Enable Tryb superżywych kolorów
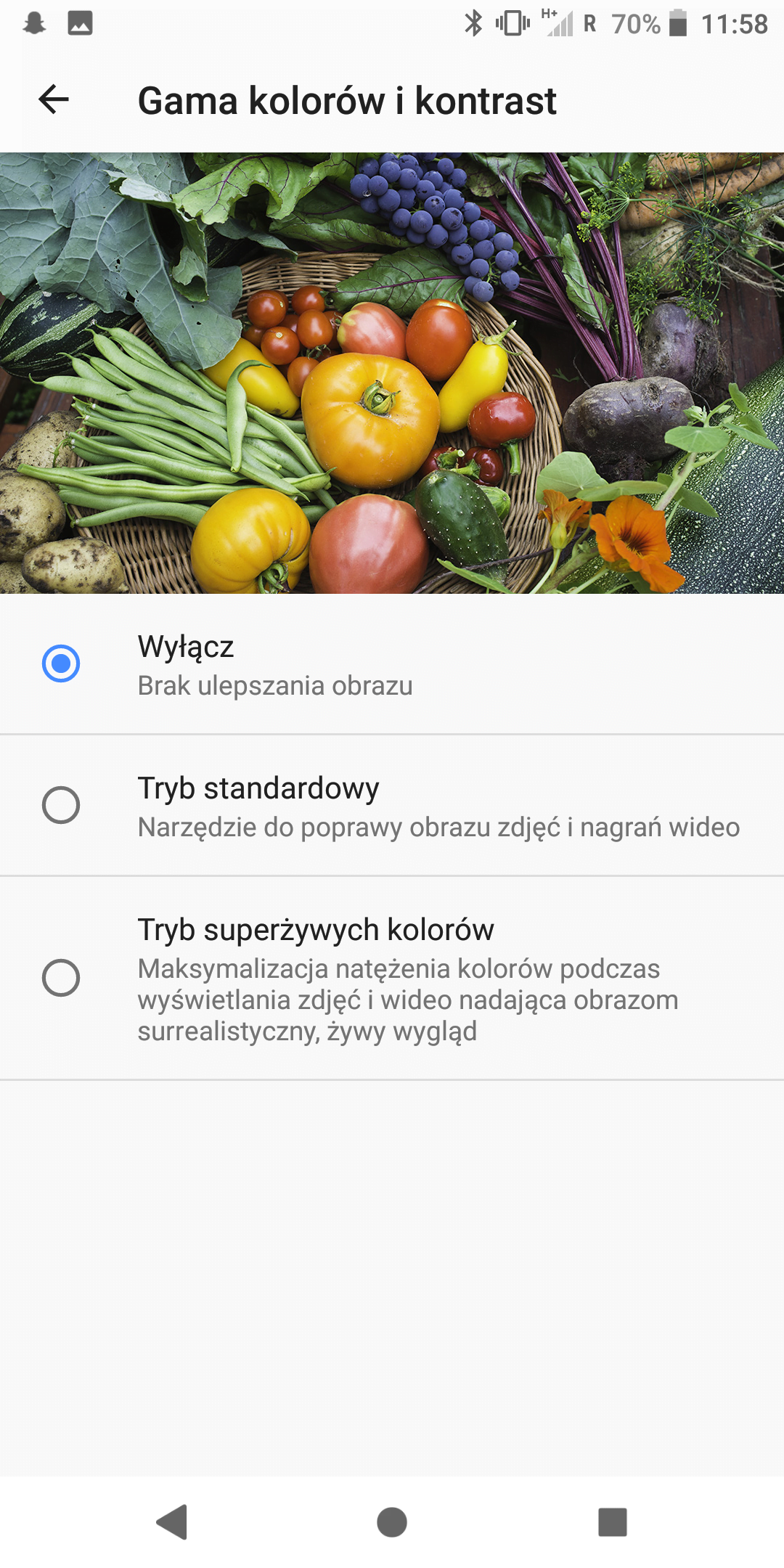784x1568 pixels. 61,978
